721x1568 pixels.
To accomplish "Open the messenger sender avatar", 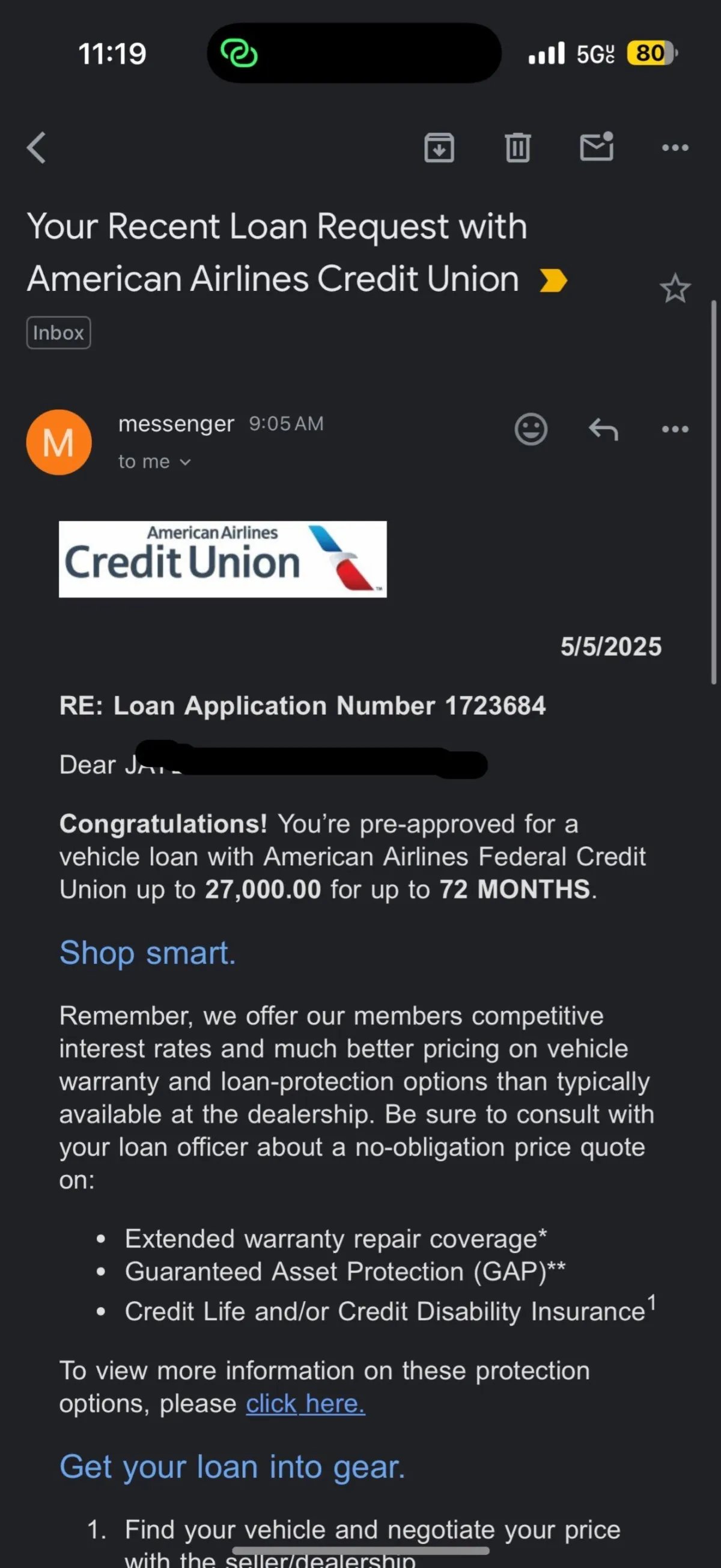I will (x=59, y=442).
